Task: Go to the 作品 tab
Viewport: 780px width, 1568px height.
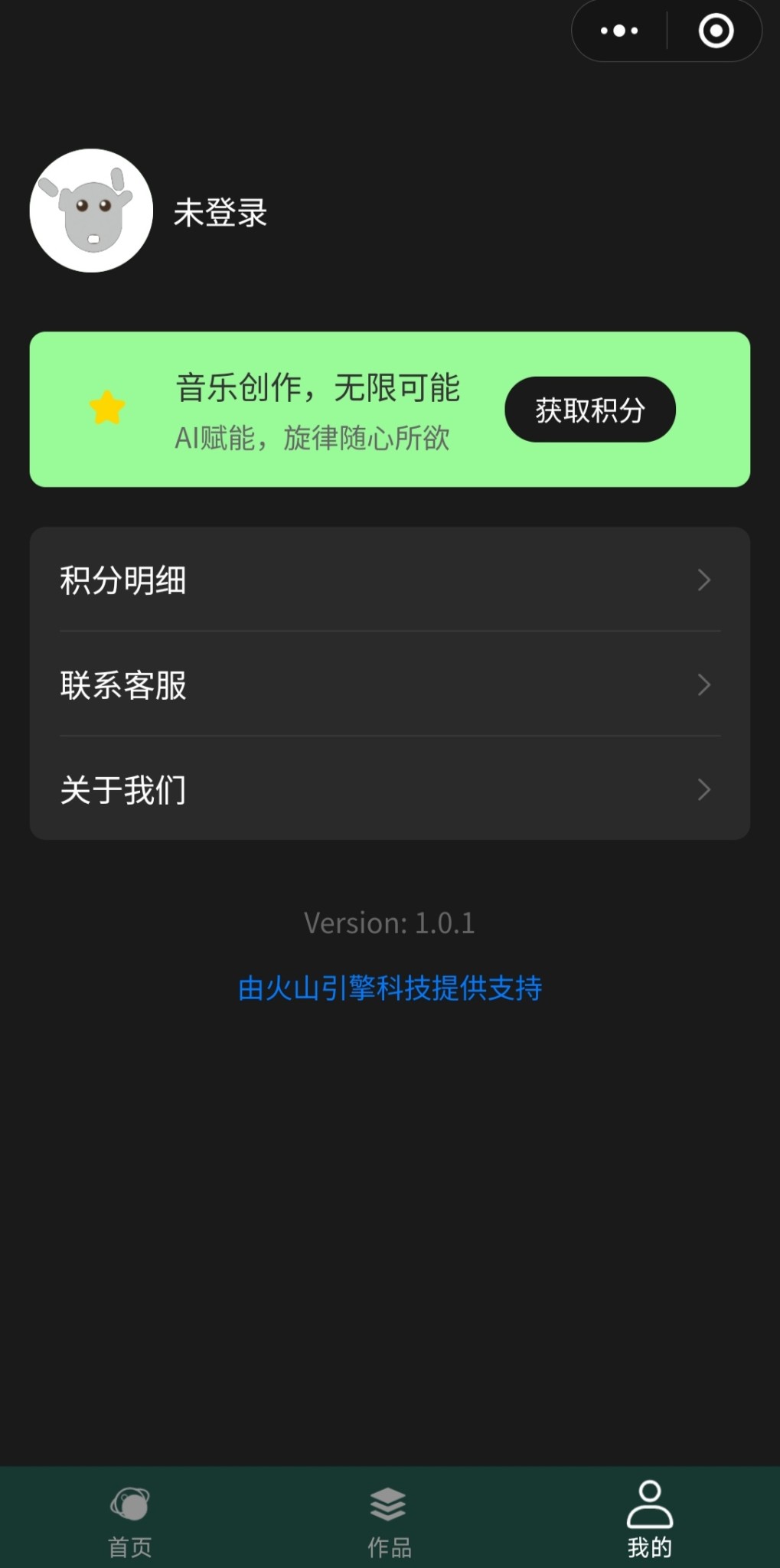Action: point(390,1518)
